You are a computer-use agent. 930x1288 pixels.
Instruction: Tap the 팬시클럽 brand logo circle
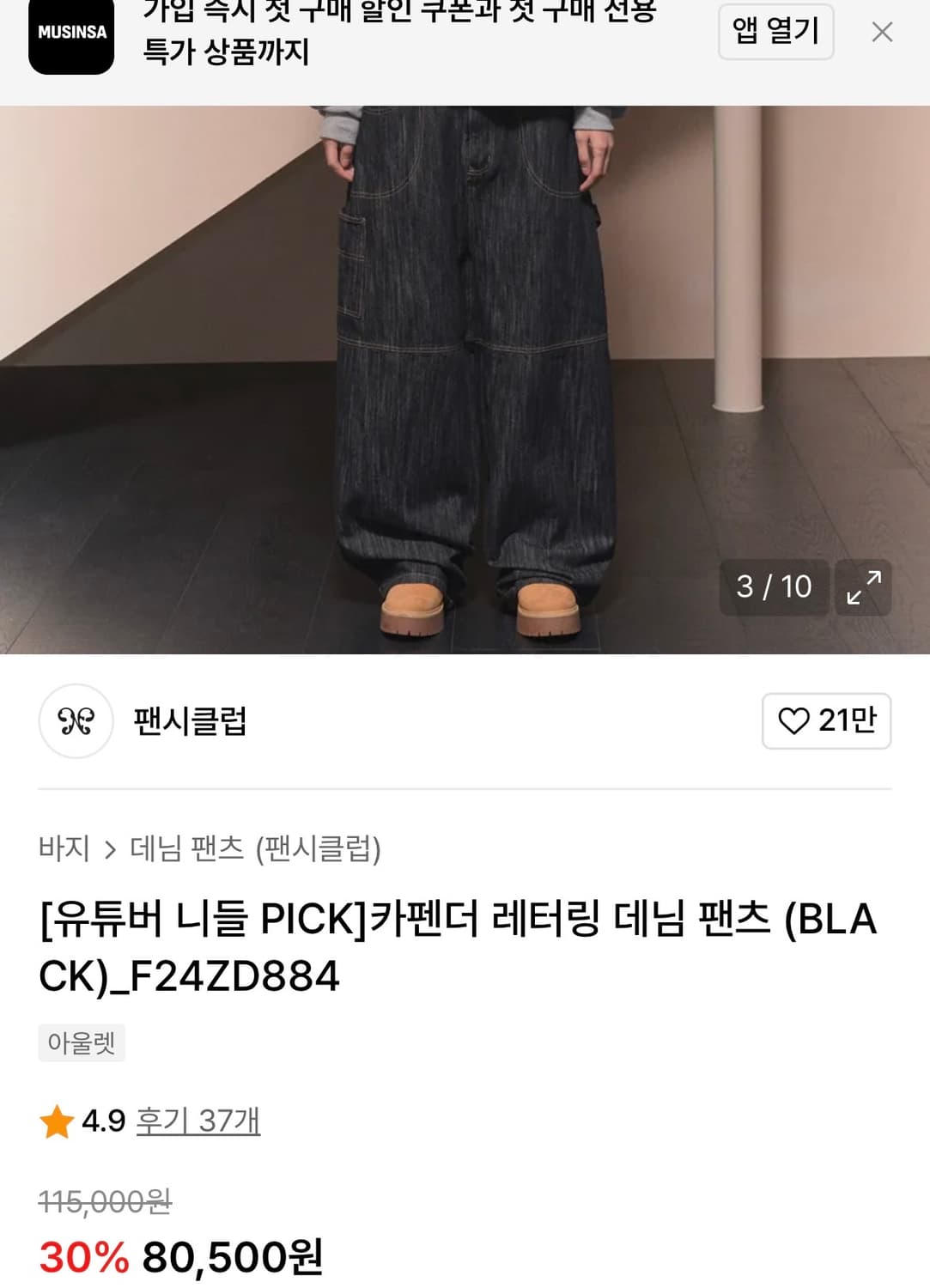[x=76, y=722]
